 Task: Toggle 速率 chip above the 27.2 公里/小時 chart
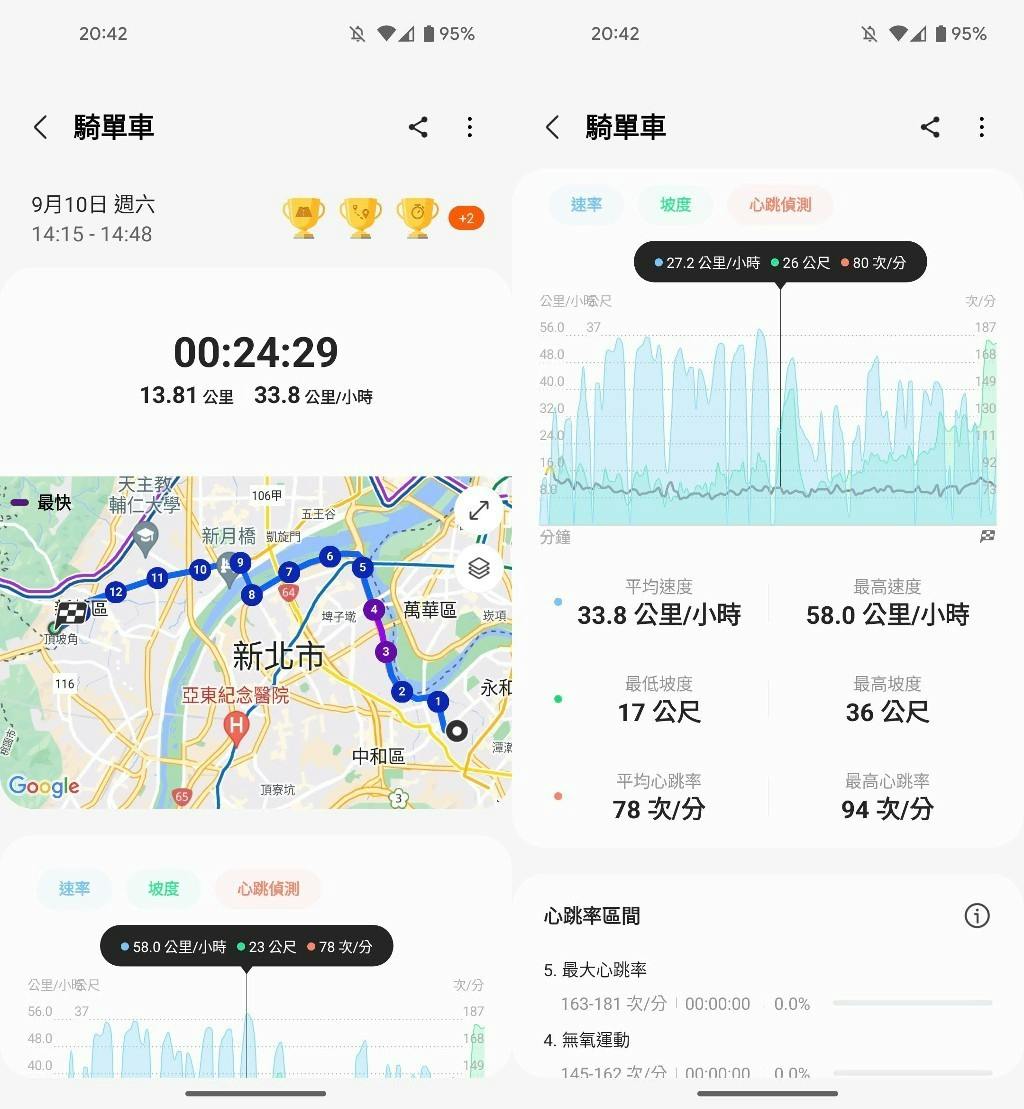[x=586, y=205]
